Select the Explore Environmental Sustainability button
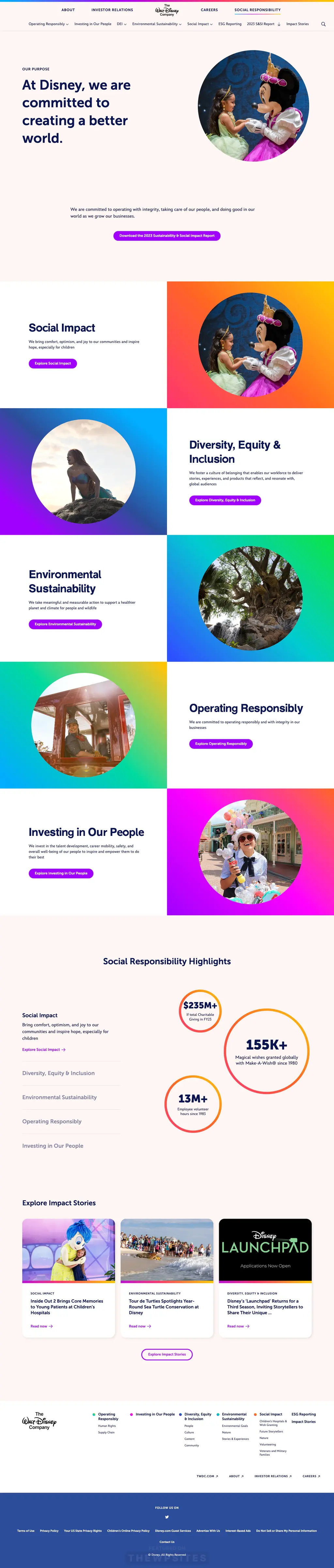This screenshot has height=1568, width=334. (65, 625)
